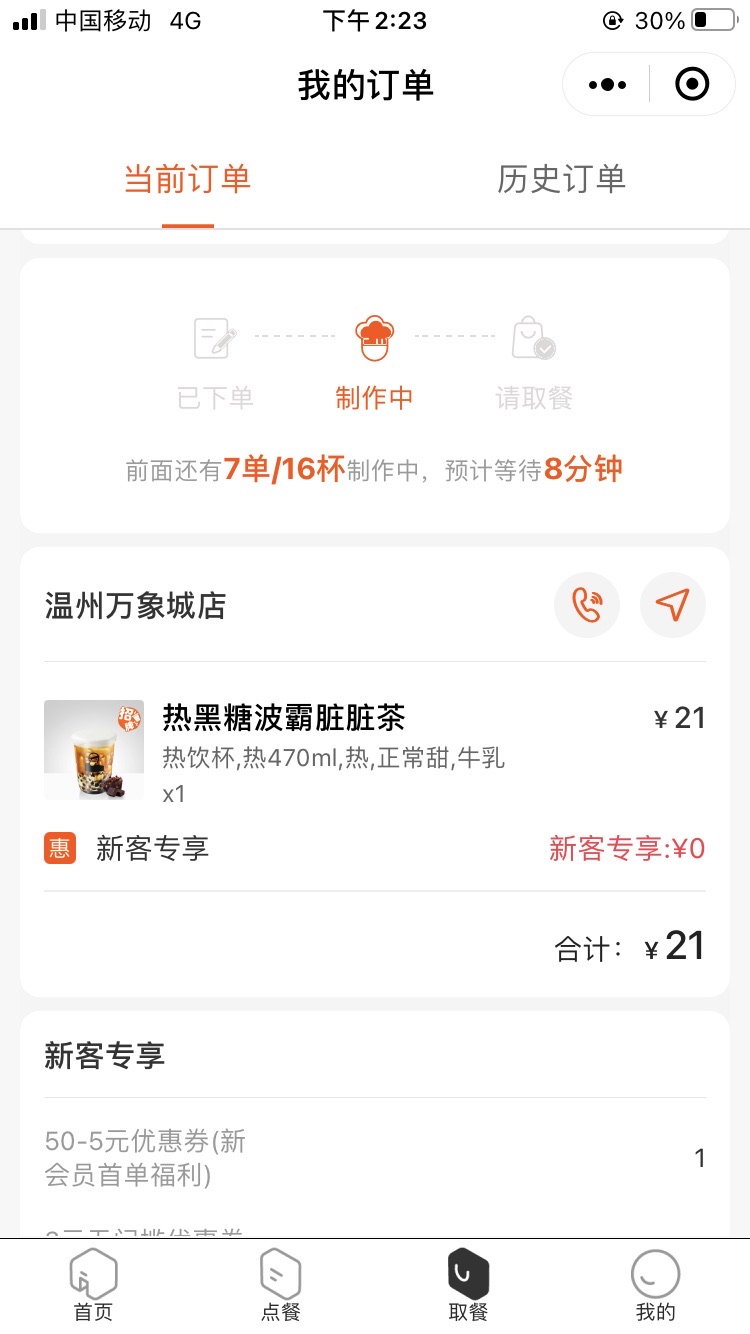Switch to the 历史订单 tab
750x1334 pixels.
(561, 180)
